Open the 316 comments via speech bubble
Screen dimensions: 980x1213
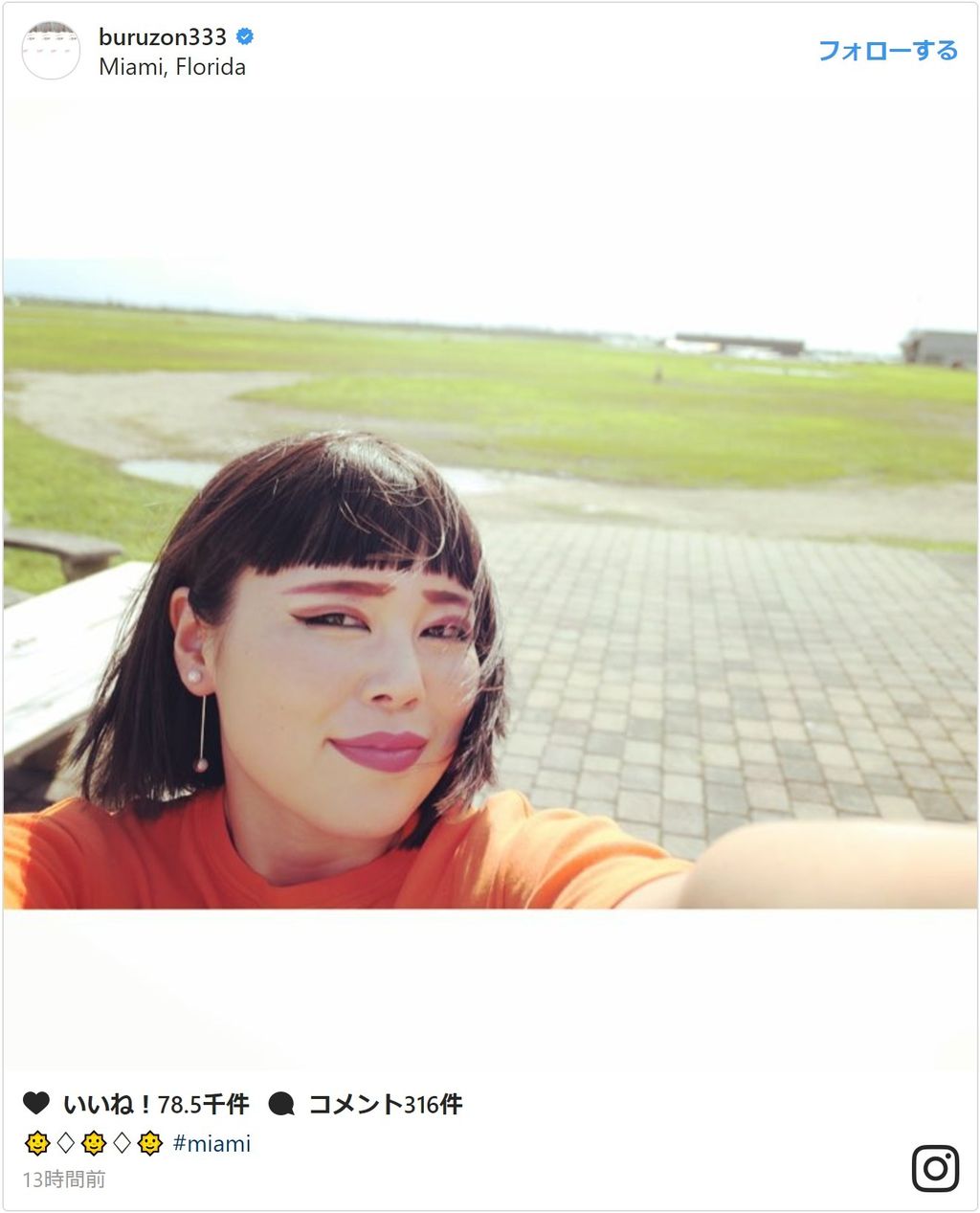[281, 1104]
